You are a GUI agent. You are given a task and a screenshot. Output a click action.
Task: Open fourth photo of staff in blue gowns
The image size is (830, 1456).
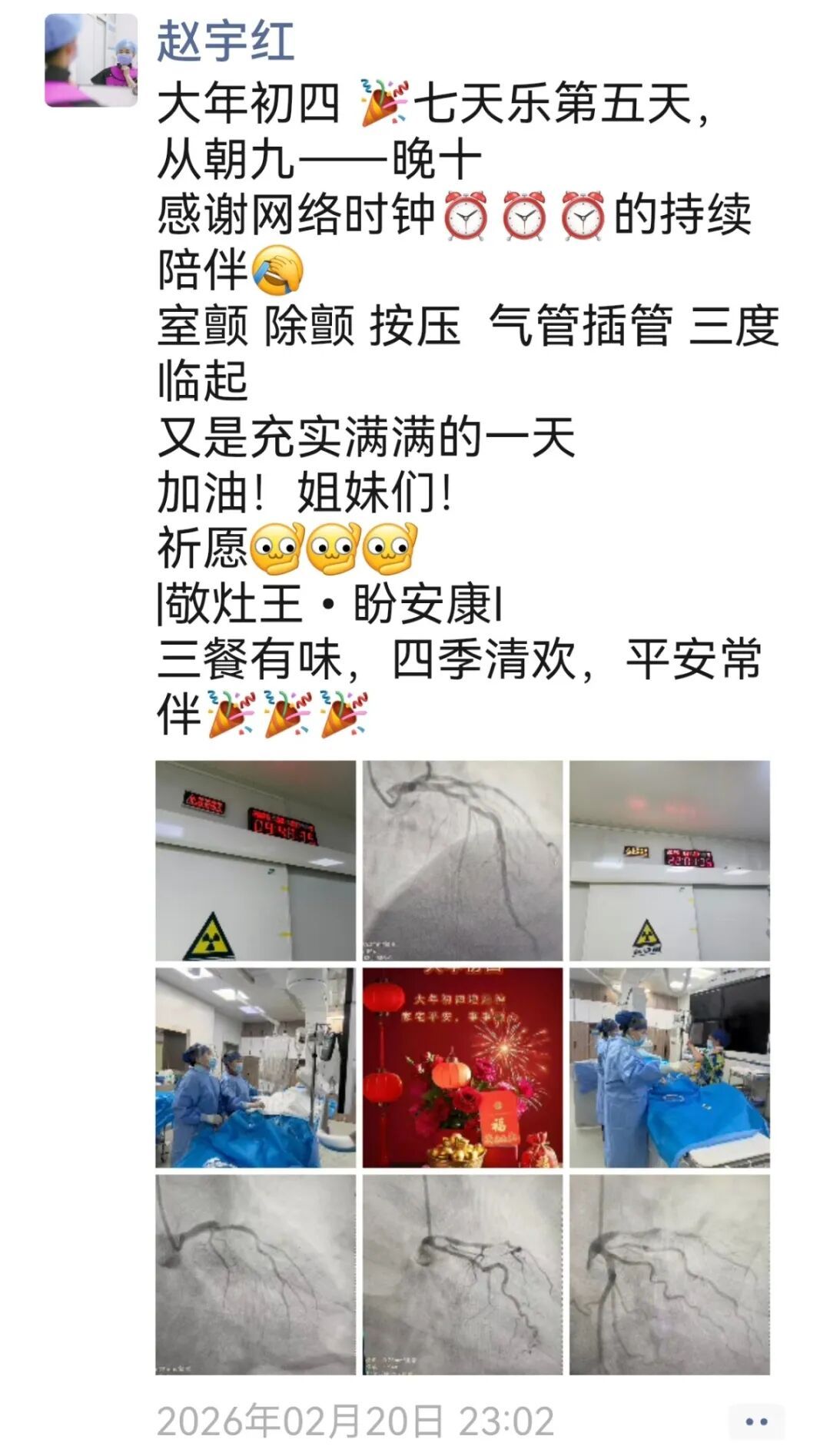(x=256, y=1067)
